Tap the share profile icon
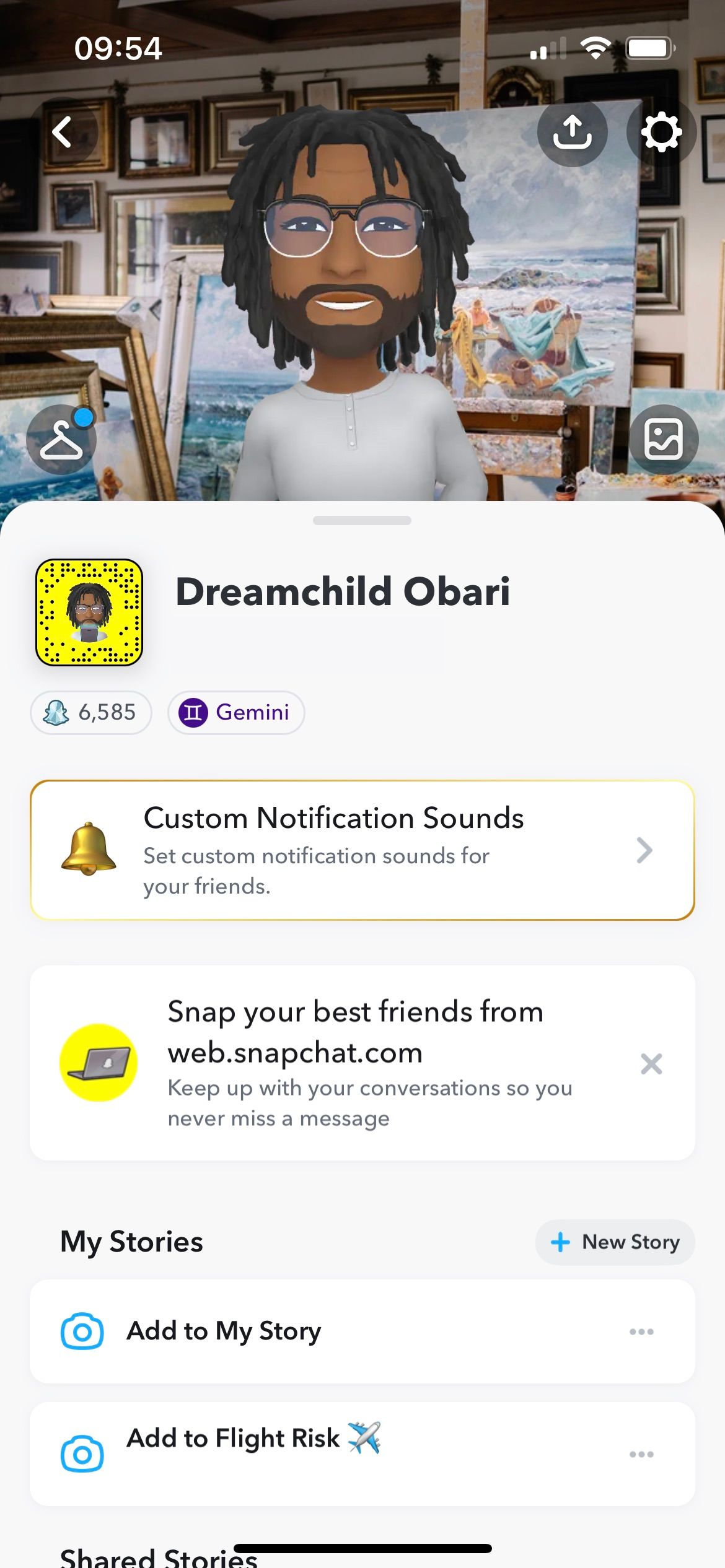The image size is (725, 1568). pyautogui.click(x=572, y=132)
